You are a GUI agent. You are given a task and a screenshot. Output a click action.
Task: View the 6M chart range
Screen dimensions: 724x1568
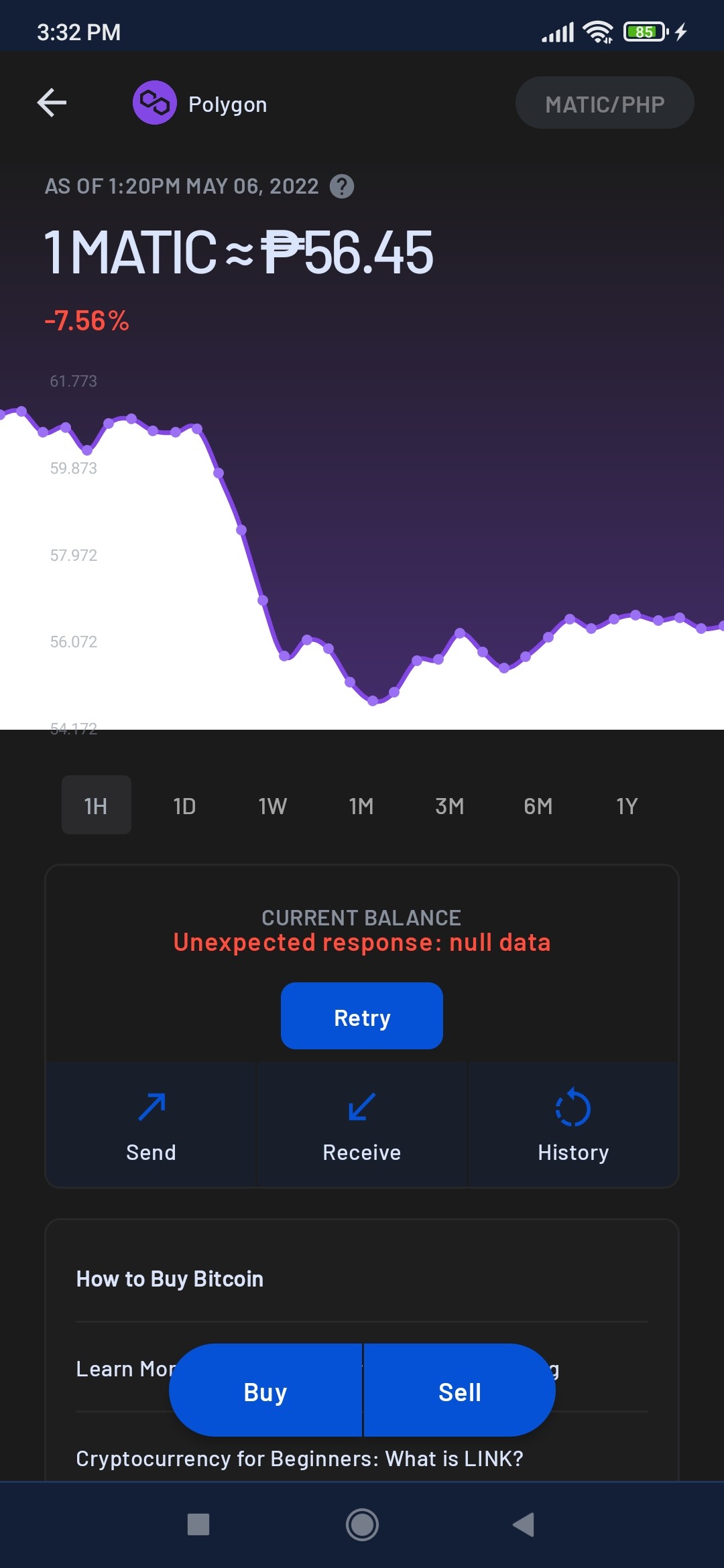(538, 806)
